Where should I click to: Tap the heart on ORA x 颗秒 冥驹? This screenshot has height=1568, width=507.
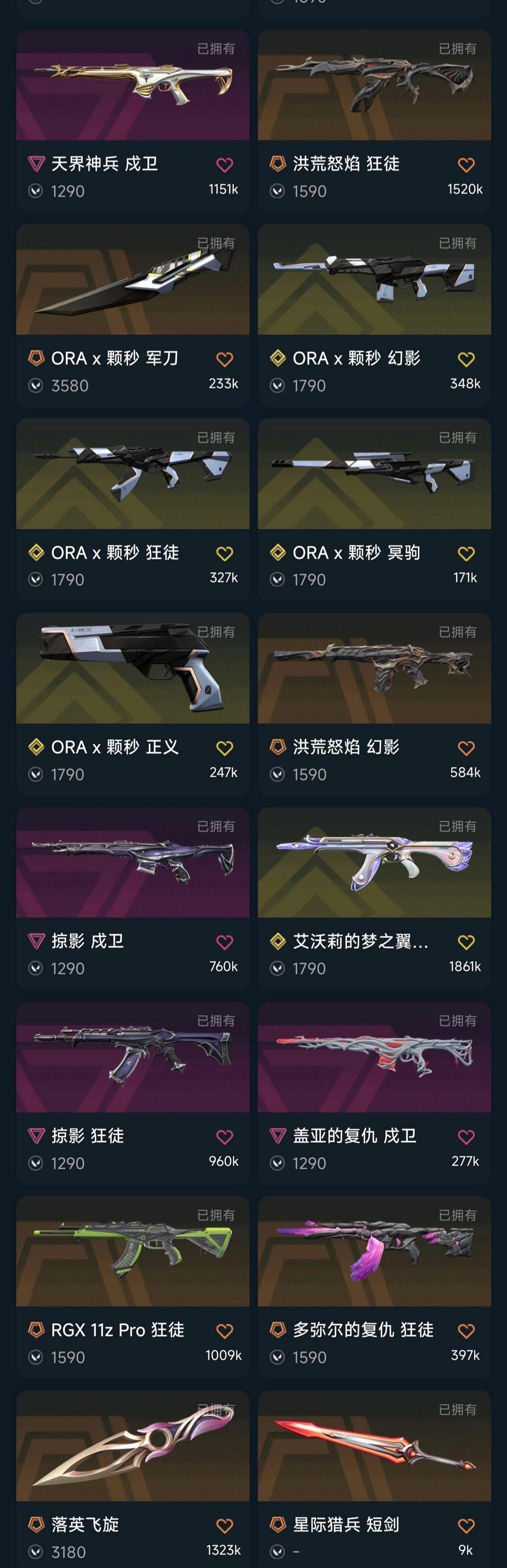pyautogui.click(x=466, y=553)
